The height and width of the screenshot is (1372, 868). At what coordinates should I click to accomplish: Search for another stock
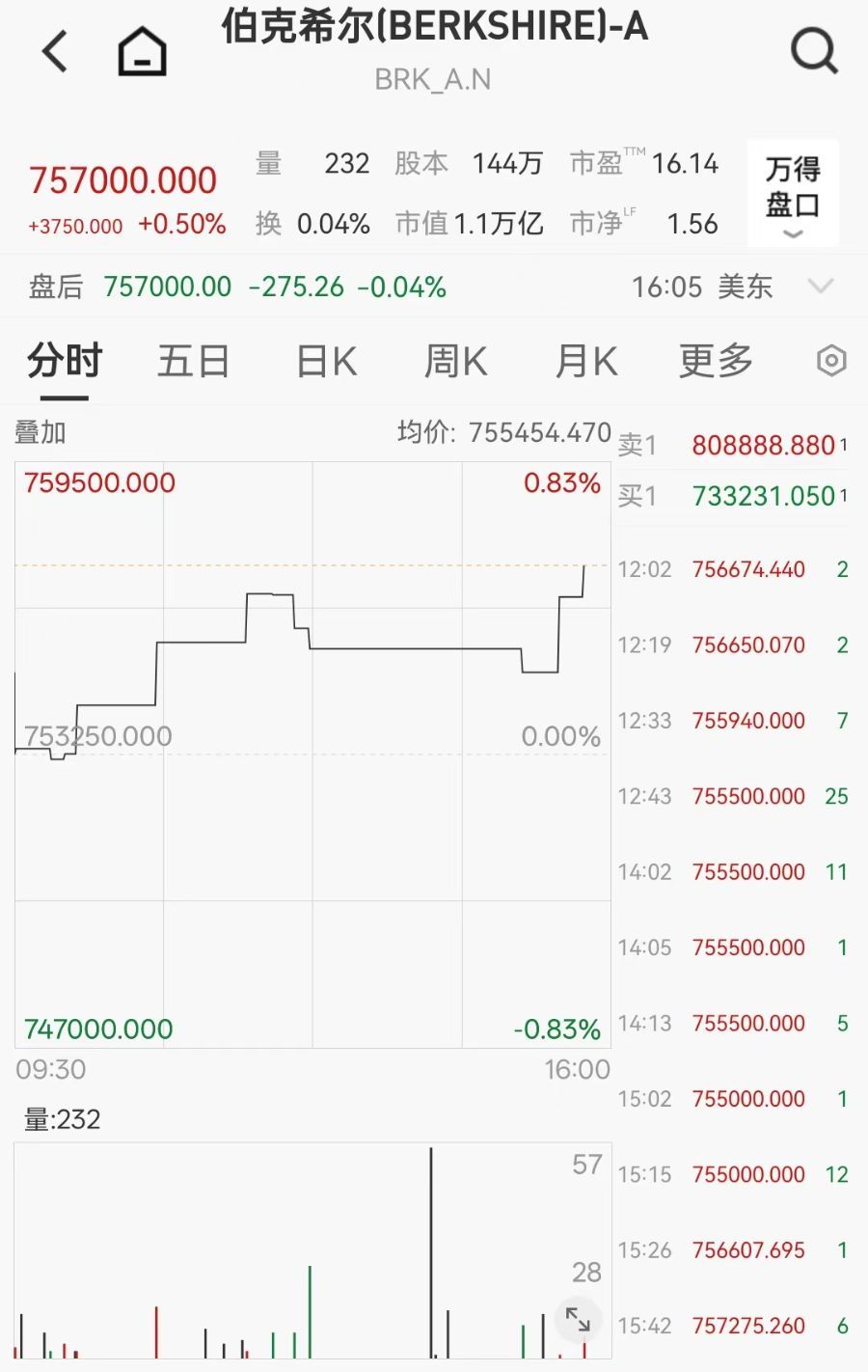pos(813,50)
